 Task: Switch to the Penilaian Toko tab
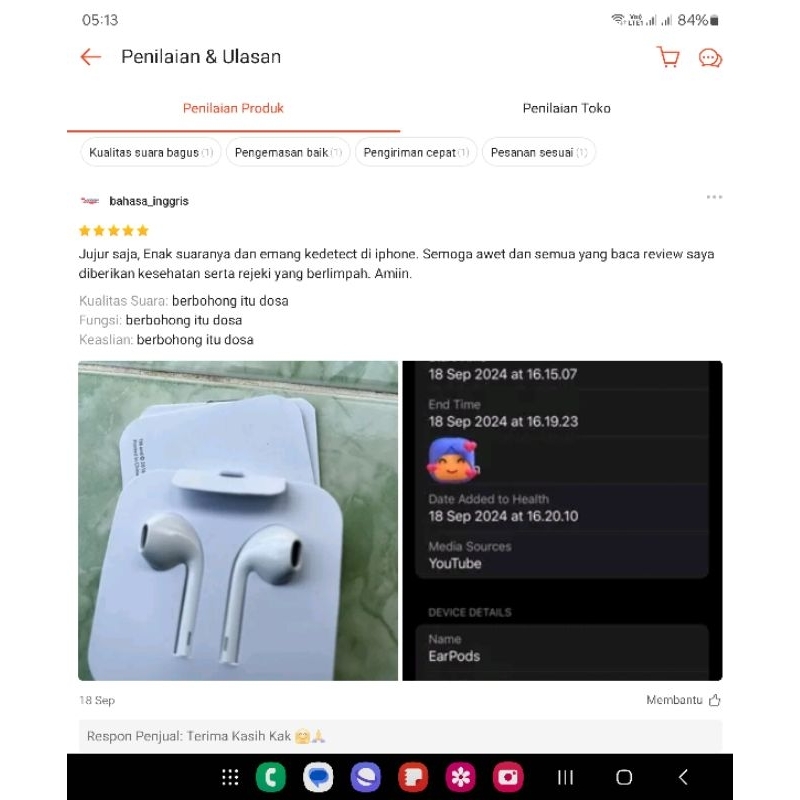click(x=566, y=108)
